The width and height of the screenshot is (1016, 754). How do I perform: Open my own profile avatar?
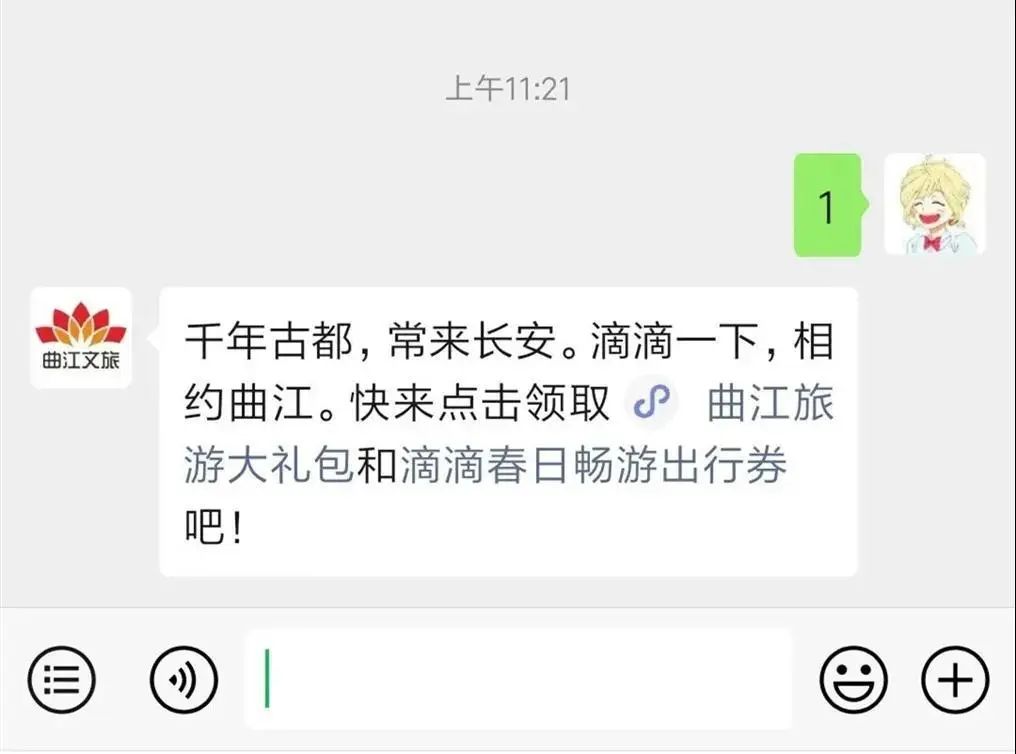(935, 204)
